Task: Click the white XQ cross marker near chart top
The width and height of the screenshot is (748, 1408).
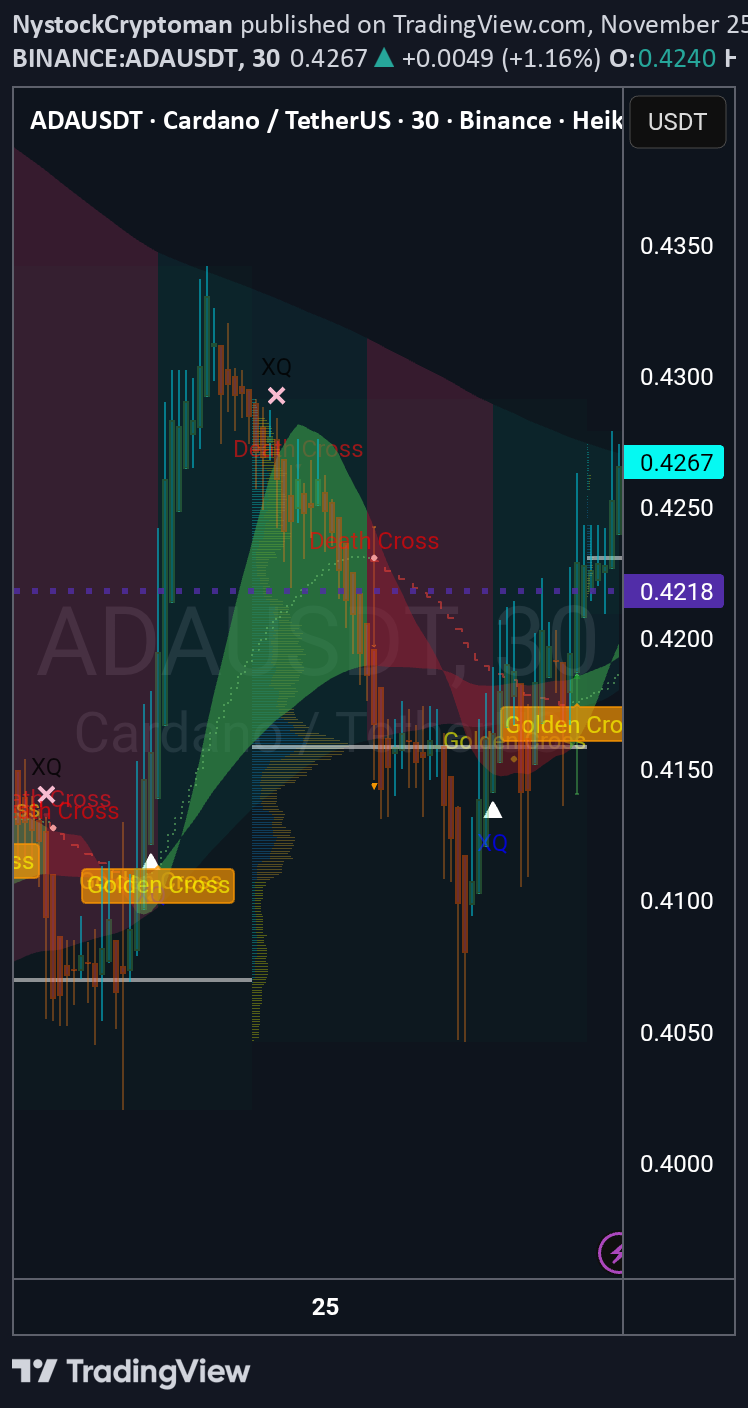Action: click(x=276, y=396)
